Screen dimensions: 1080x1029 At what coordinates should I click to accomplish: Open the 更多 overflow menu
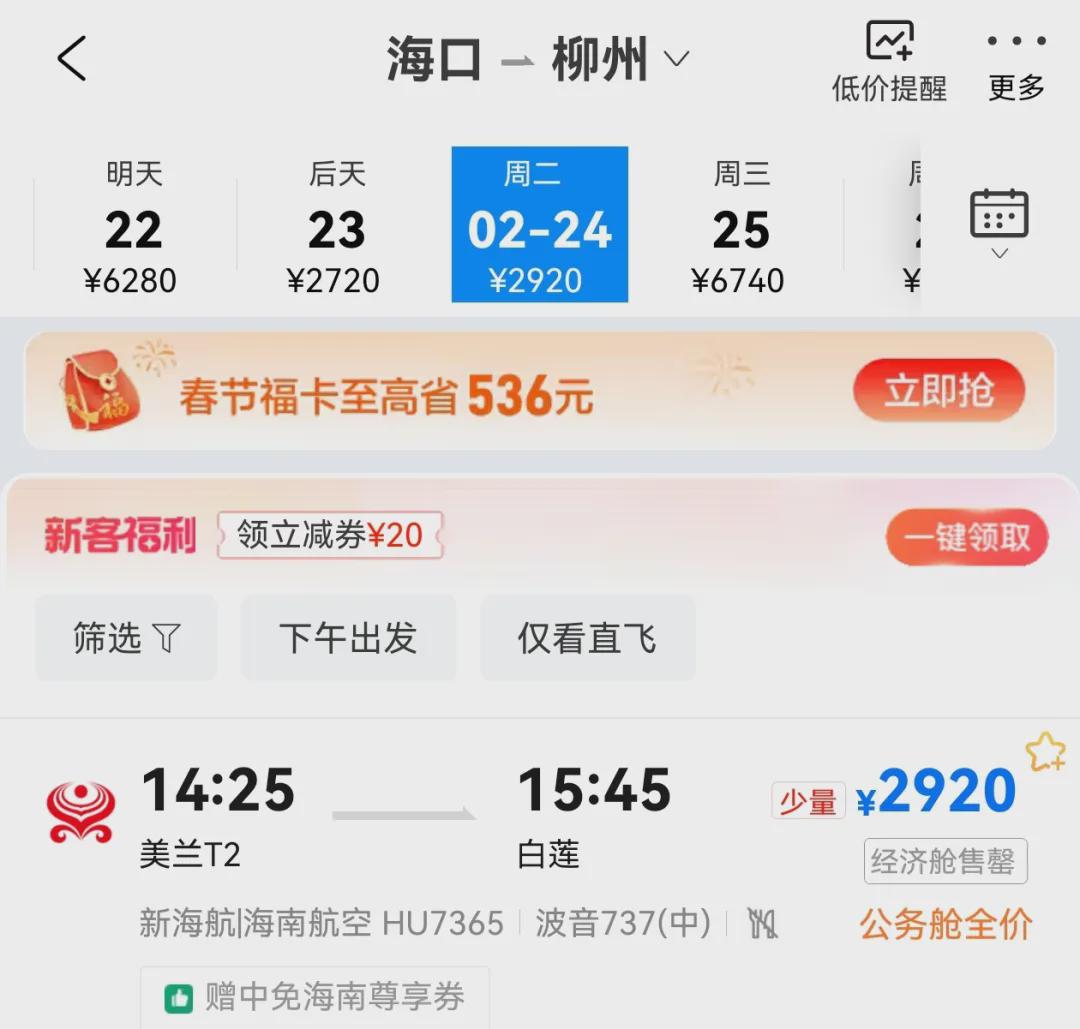[x=1016, y=62]
